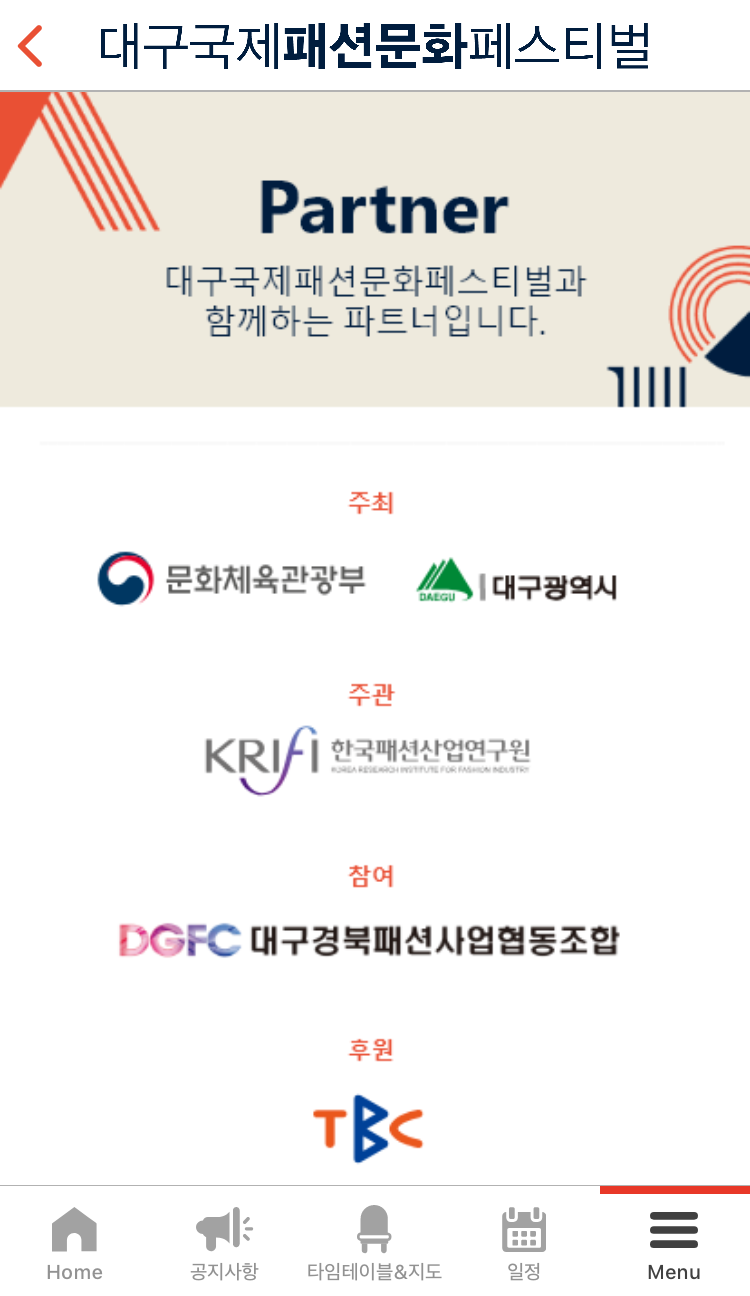Screen dimensions: 750x1296
Task: Open the 공지사항 notices tab
Action: click(225, 1242)
